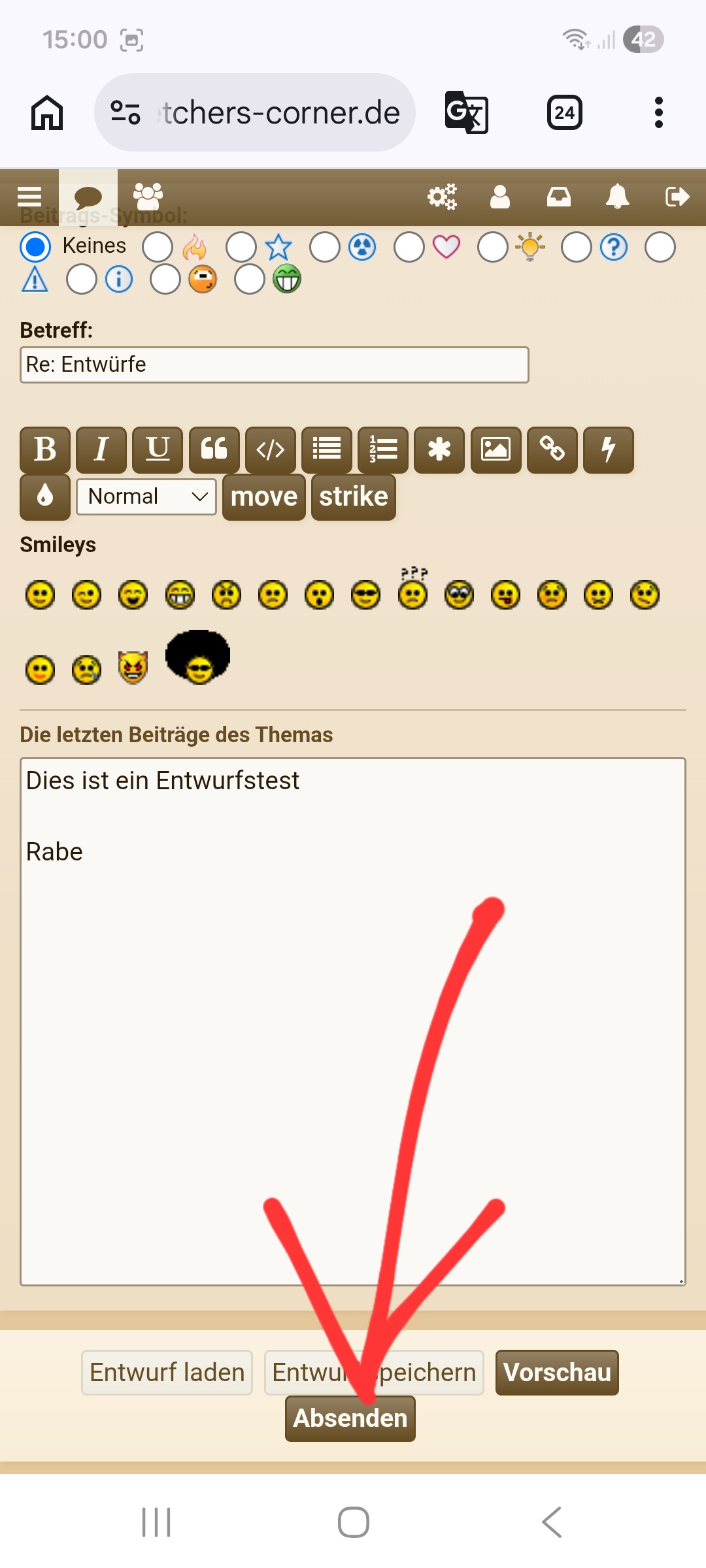
Task: Insert a link tag
Action: point(552,449)
